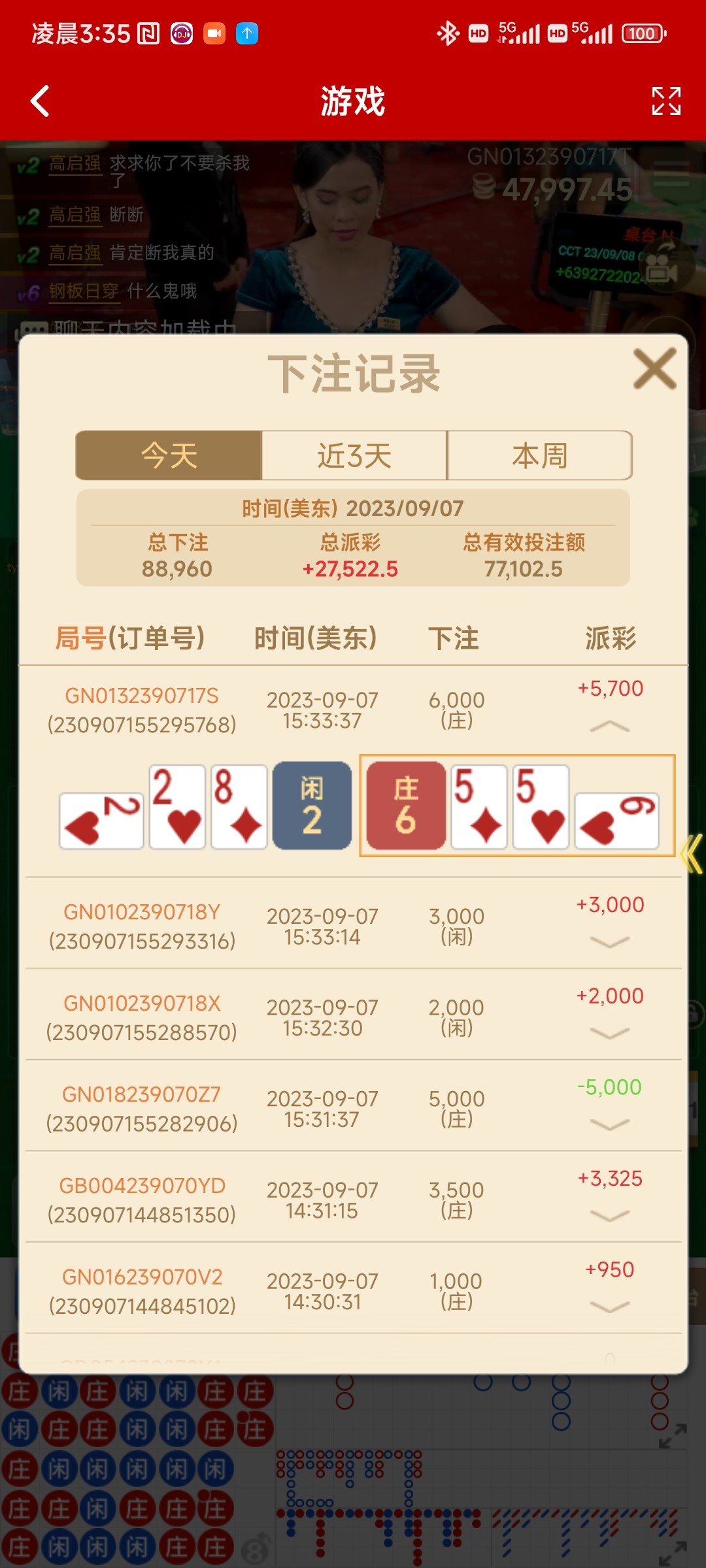Expand details for bet GN0102390718Y
The image size is (706, 1568).
click(x=609, y=941)
